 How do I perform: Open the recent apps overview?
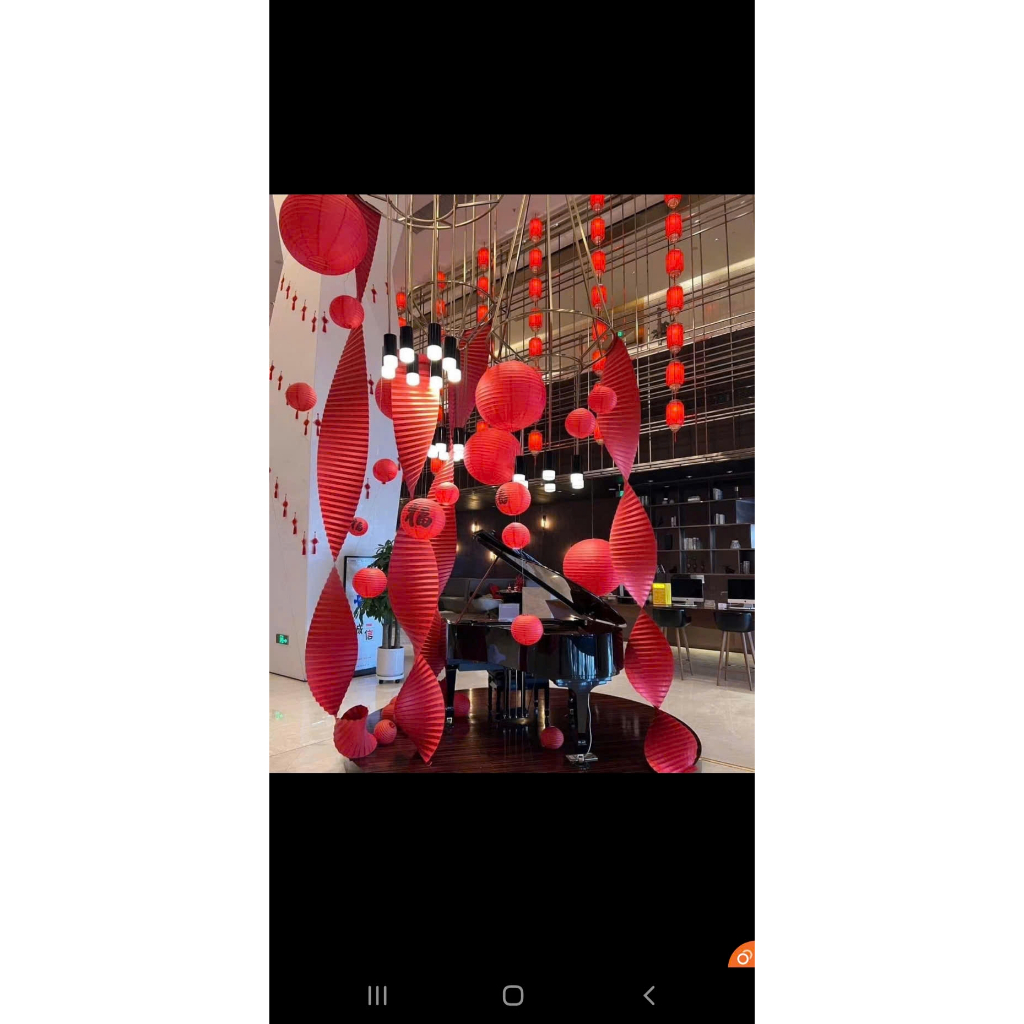click(x=377, y=995)
